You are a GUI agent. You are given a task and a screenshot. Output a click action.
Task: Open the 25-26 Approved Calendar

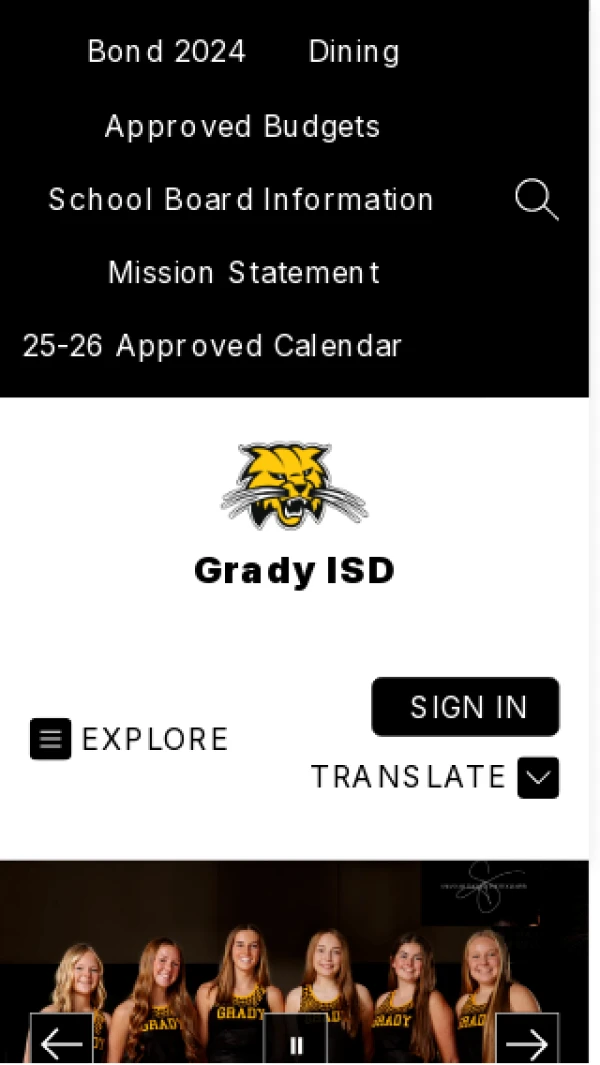(x=212, y=346)
